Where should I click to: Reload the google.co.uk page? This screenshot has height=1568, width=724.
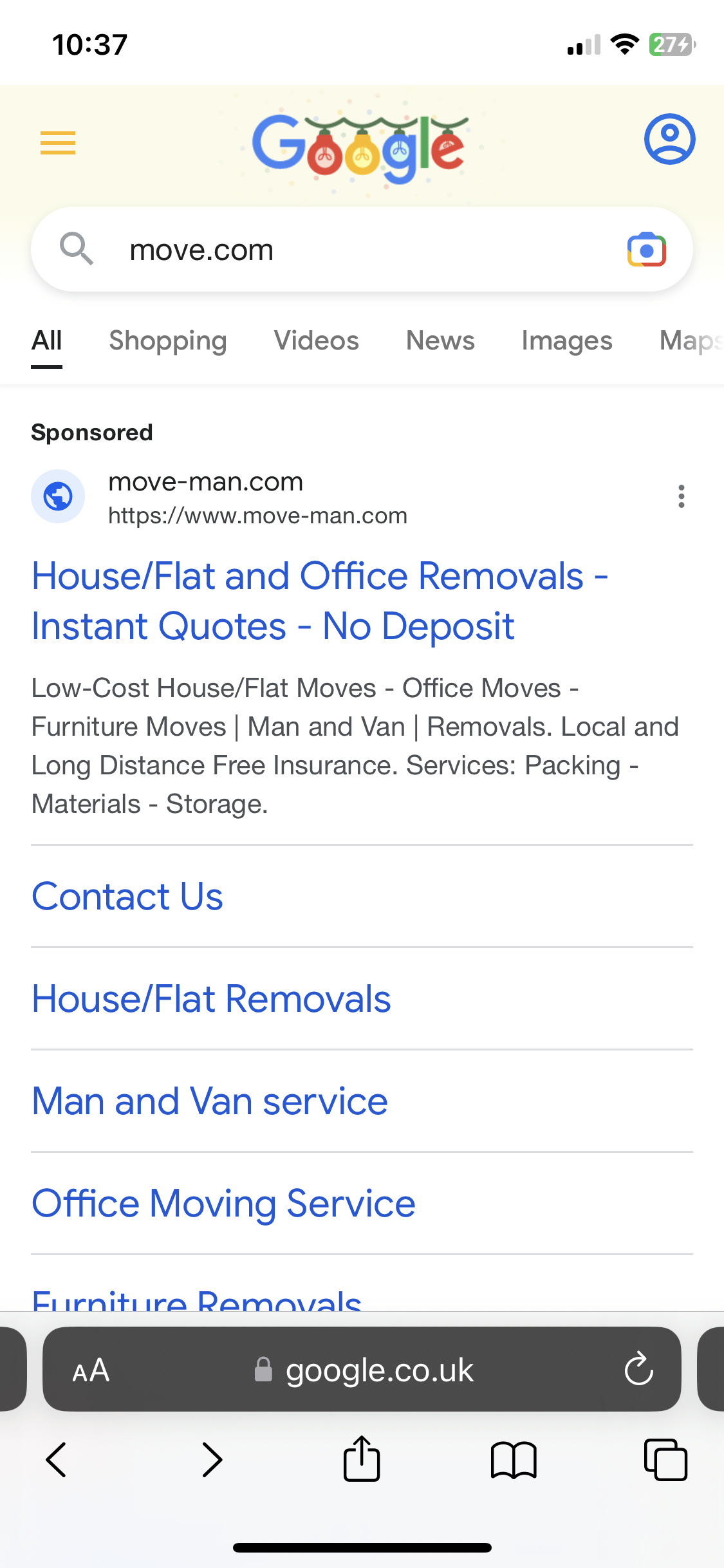(638, 1369)
